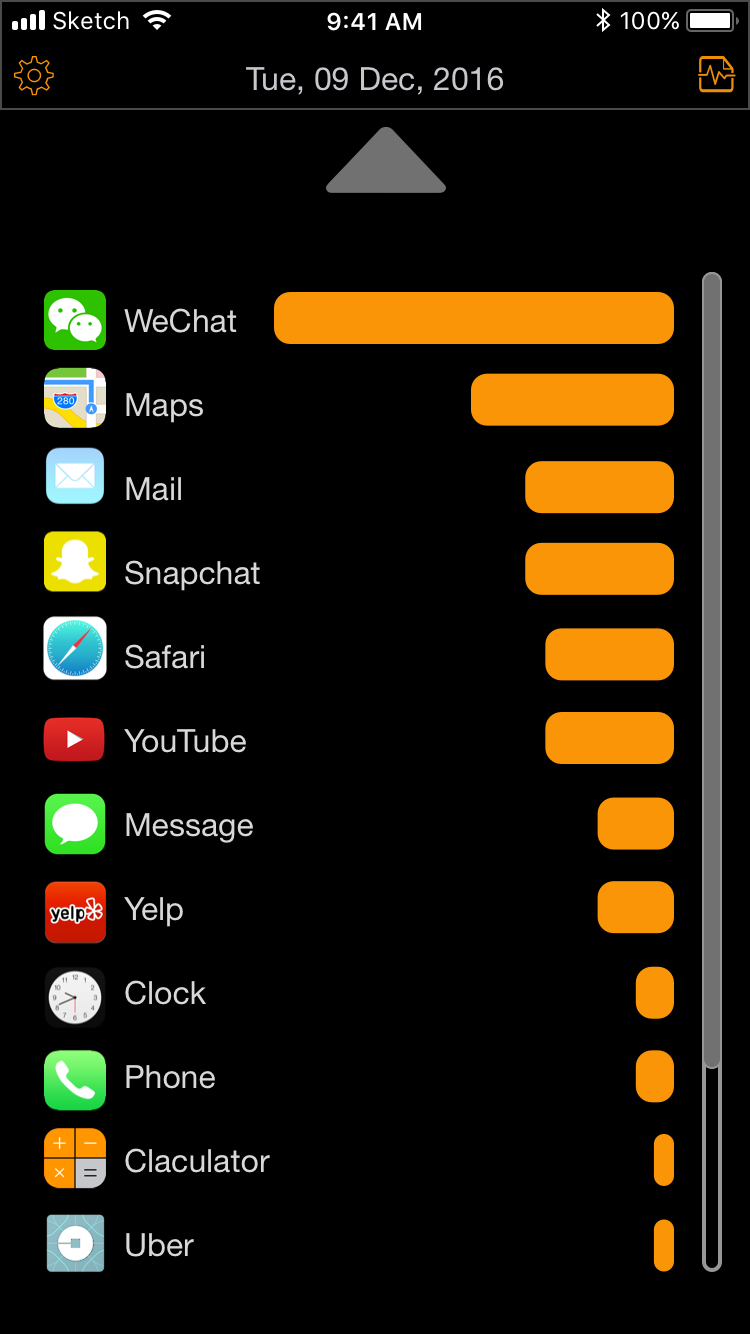
Task: Select the WeChat label text
Action: tap(180, 320)
